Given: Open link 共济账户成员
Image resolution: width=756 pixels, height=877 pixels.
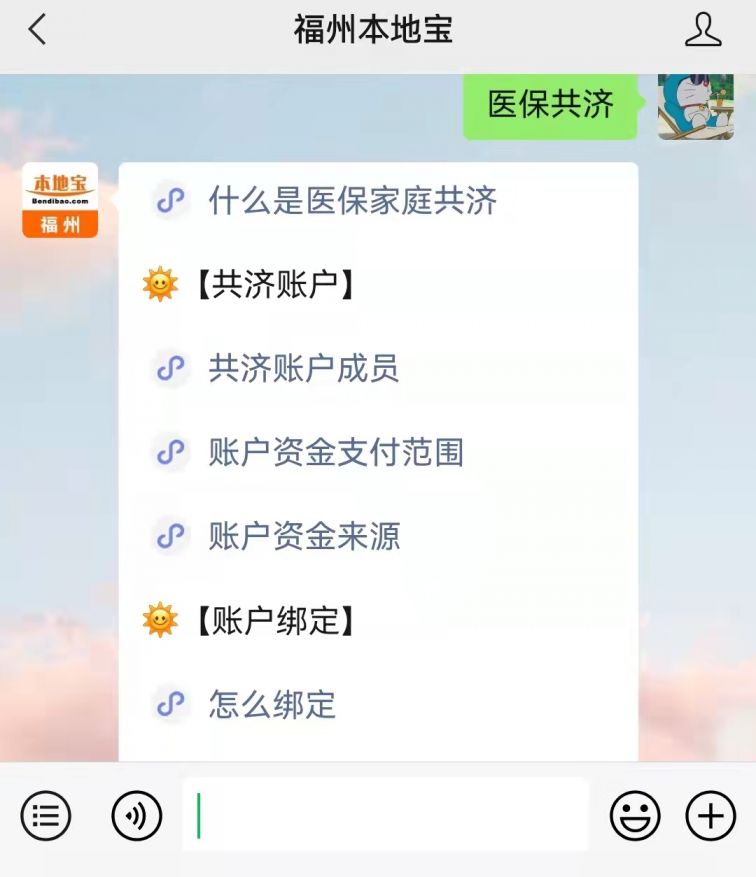Looking at the screenshot, I should [303, 369].
